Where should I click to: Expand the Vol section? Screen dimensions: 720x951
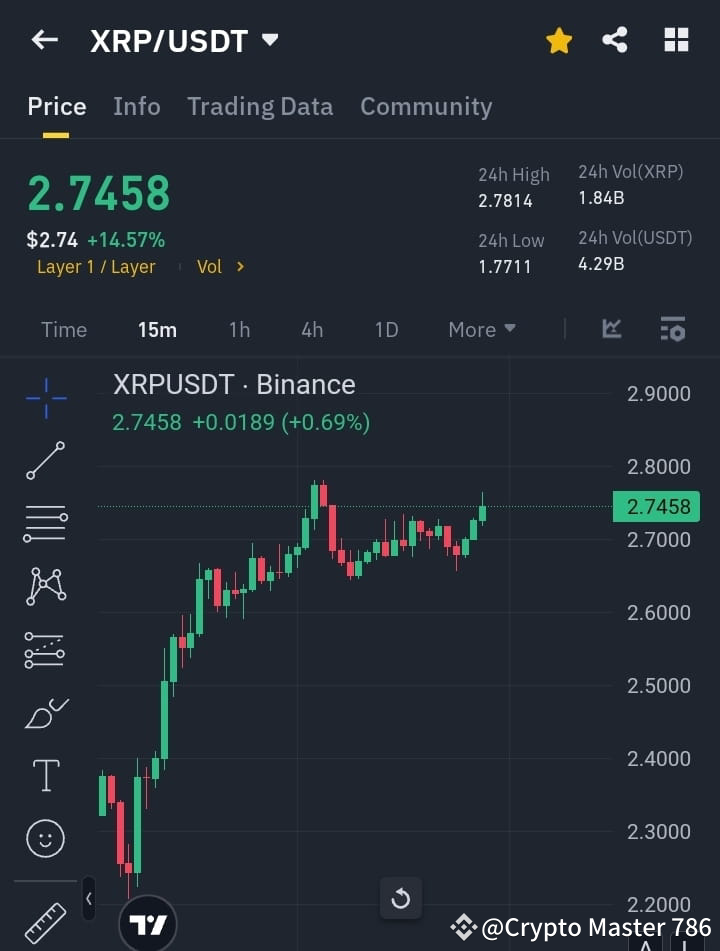(219, 266)
